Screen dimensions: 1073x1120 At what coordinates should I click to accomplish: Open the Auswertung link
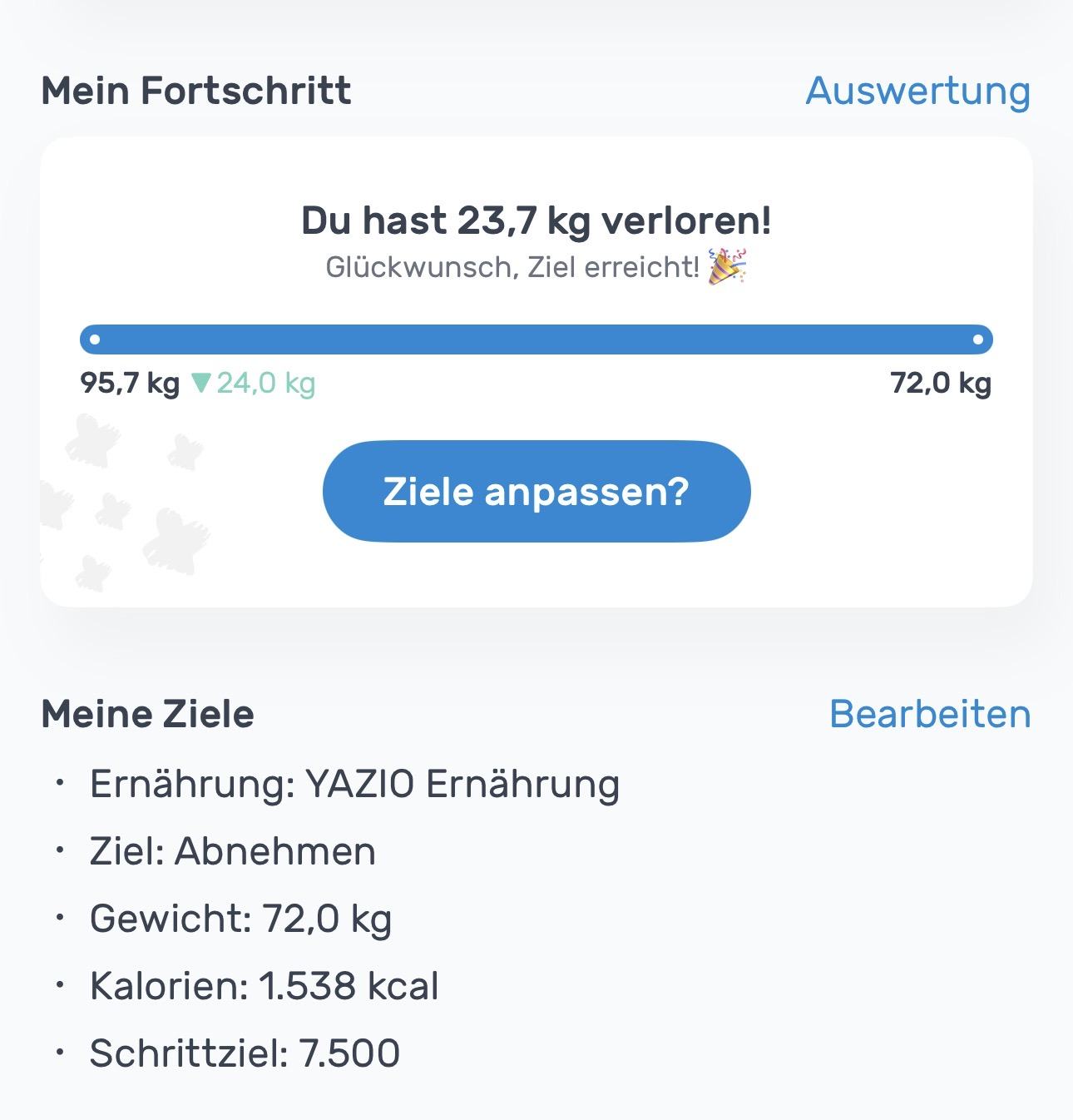click(x=917, y=91)
